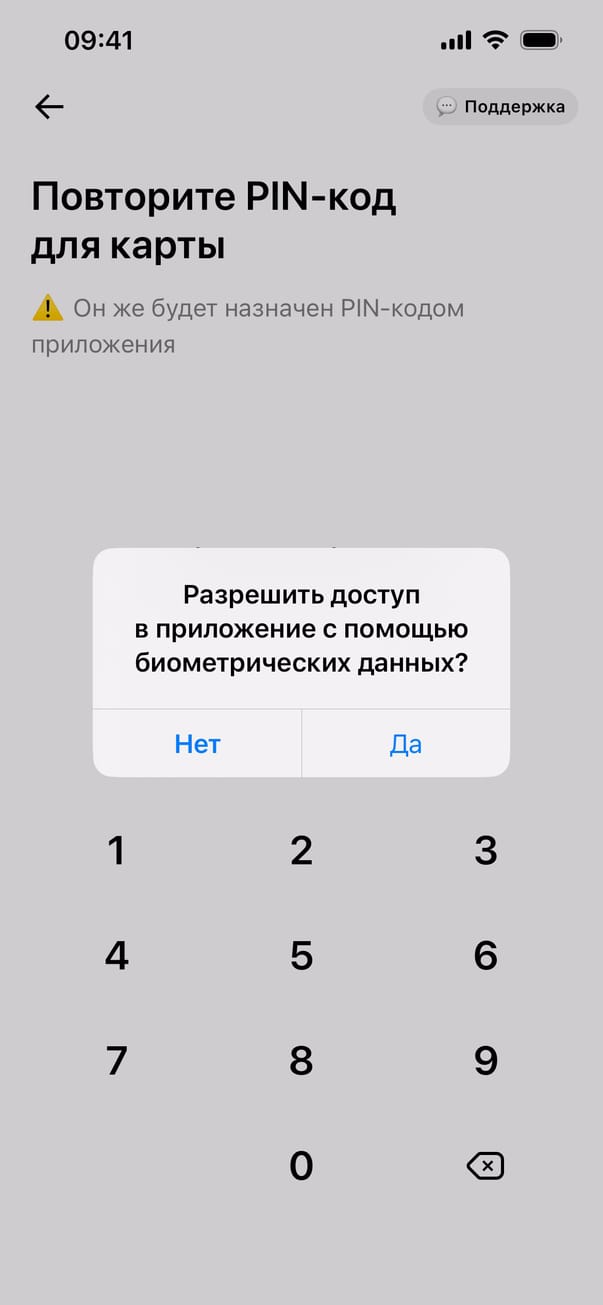This screenshot has width=603, height=1305.
Task: Open Поддержка support chat
Action: (500, 106)
